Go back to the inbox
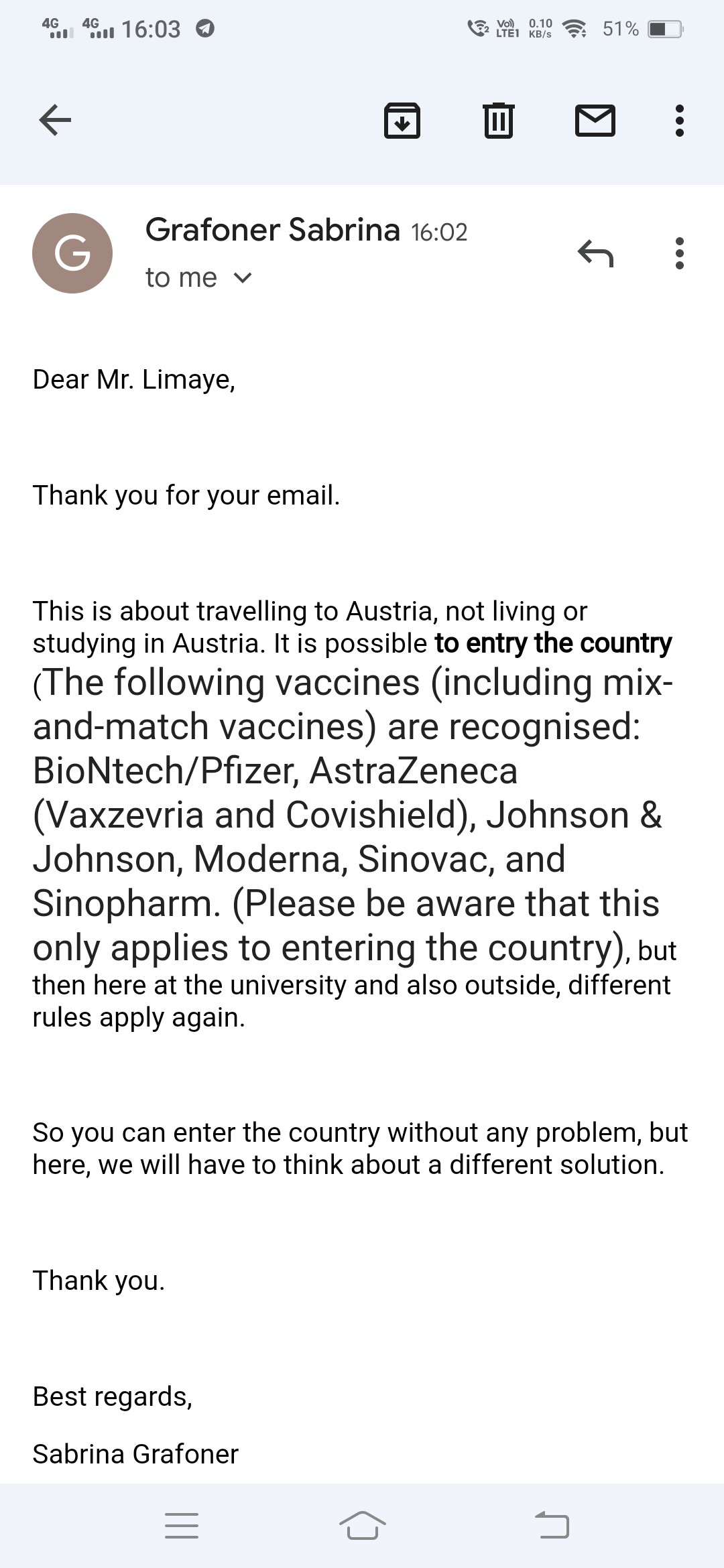Image resolution: width=724 pixels, height=1568 pixels. point(55,121)
